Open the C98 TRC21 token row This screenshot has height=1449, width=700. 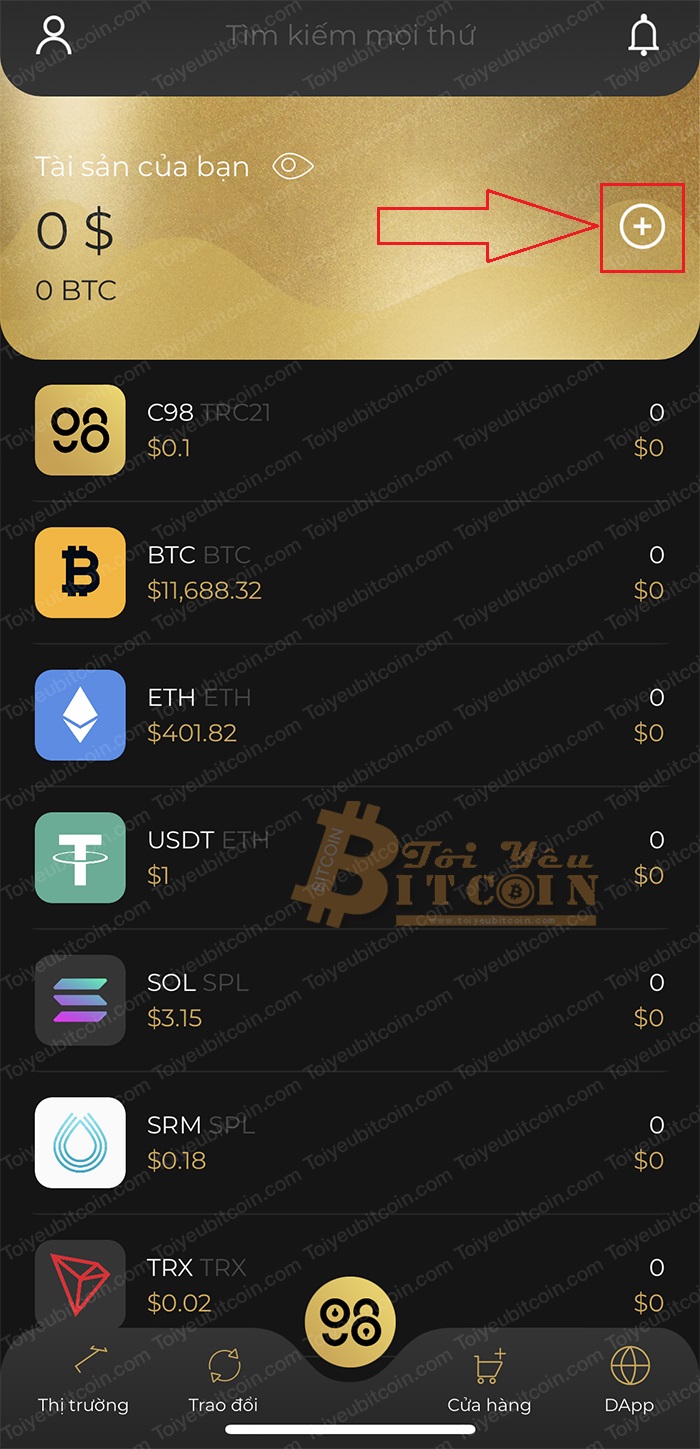click(350, 430)
